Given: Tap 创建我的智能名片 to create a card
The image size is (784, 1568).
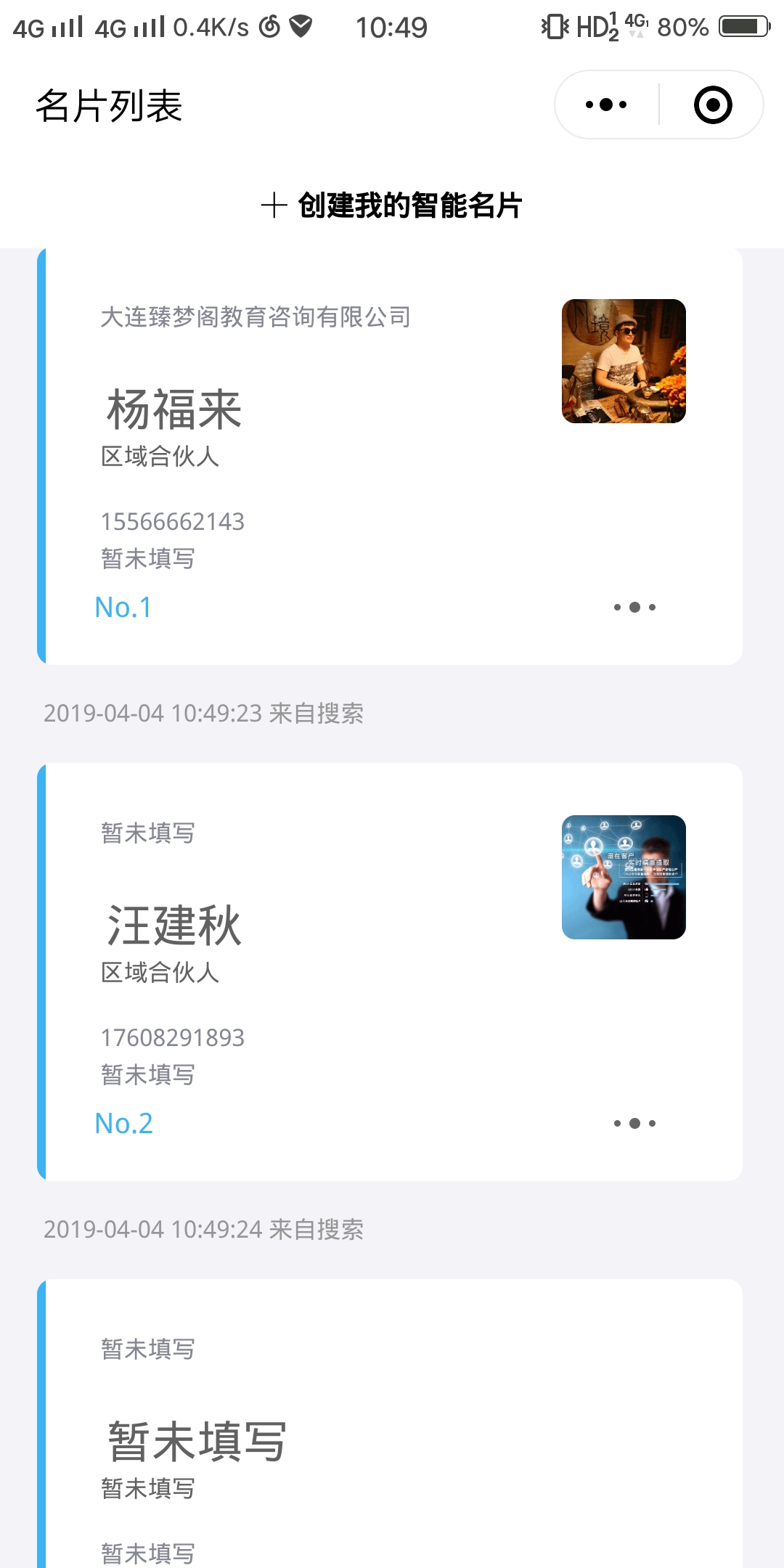Looking at the screenshot, I should click(x=392, y=205).
